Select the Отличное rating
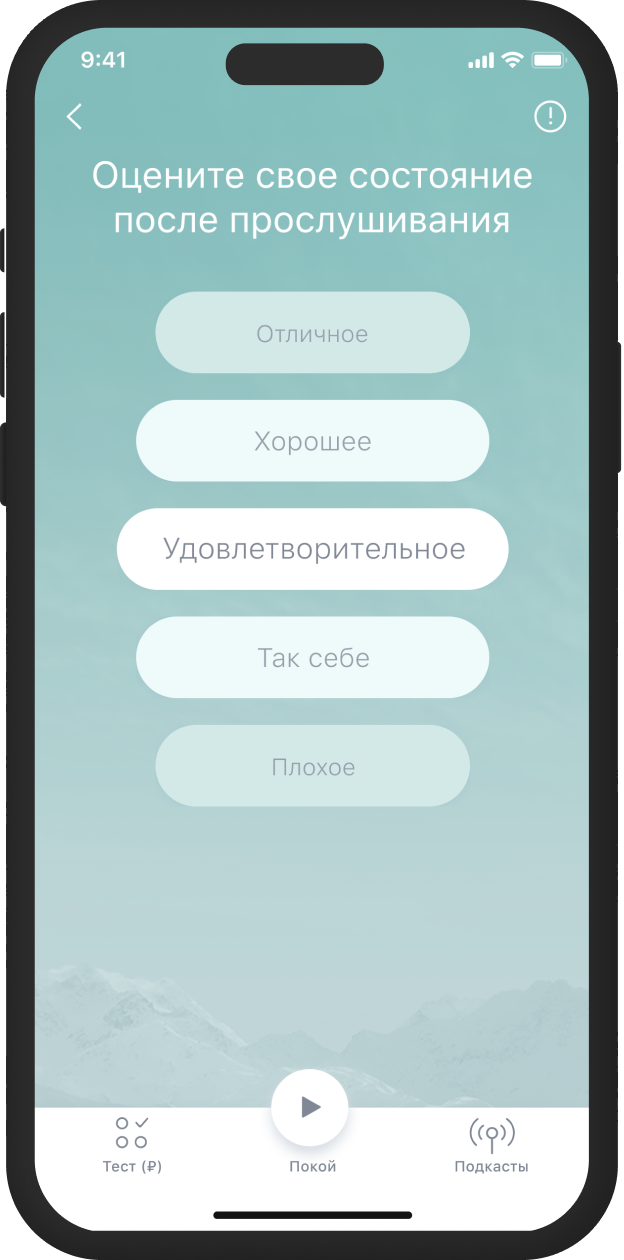624x1260 pixels. [x=312, y=333]
